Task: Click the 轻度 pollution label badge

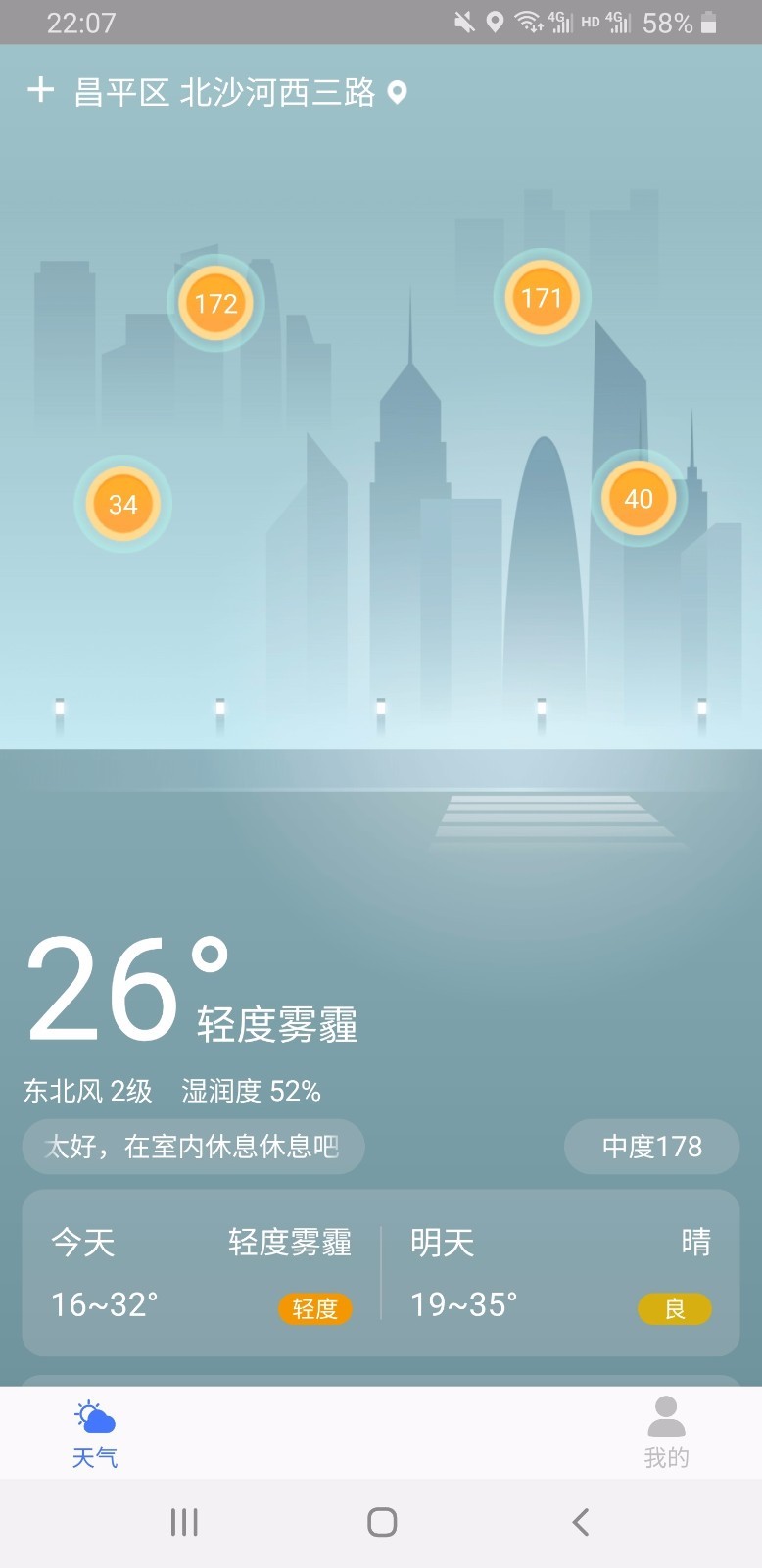Action: pos(315,1308)
